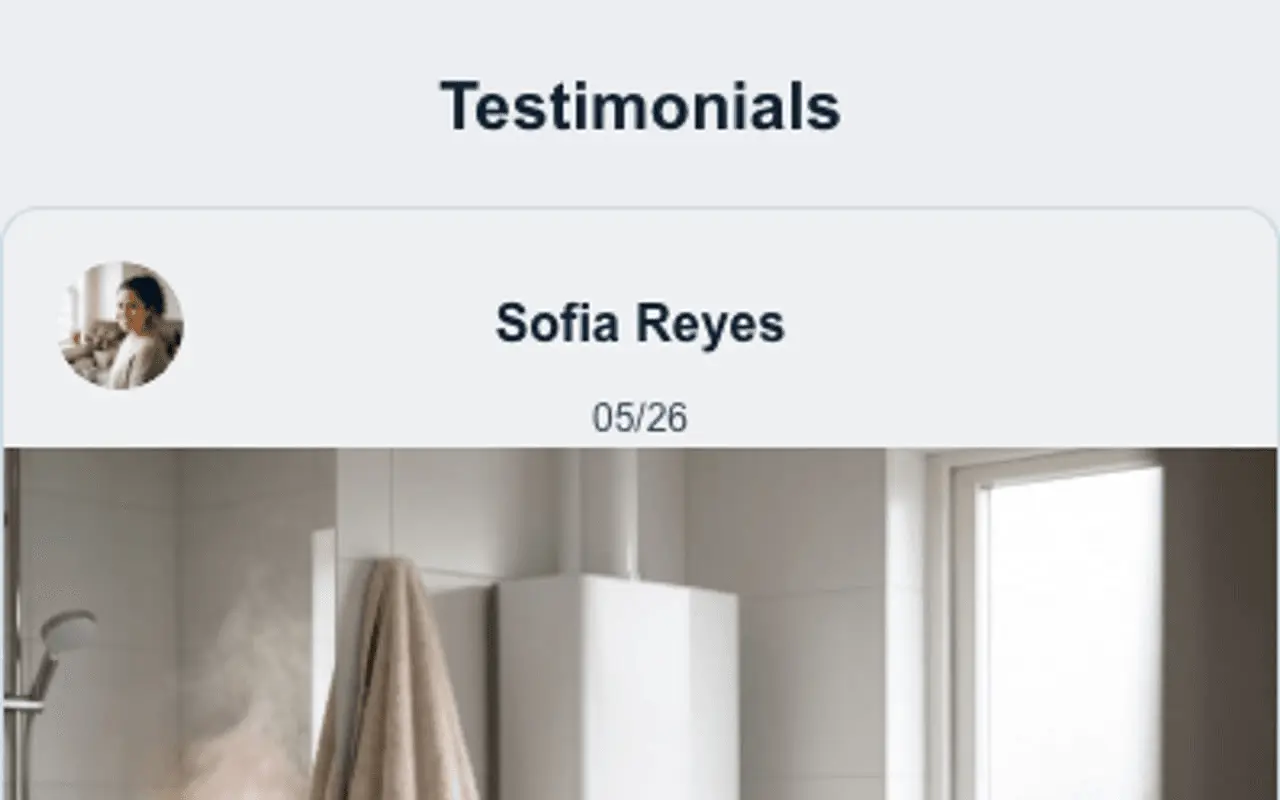Viewport: 1280px width, 800px height.
Task: Open Sofia Reyes's testimonial bathroom photo
Action: pos(640,624)
